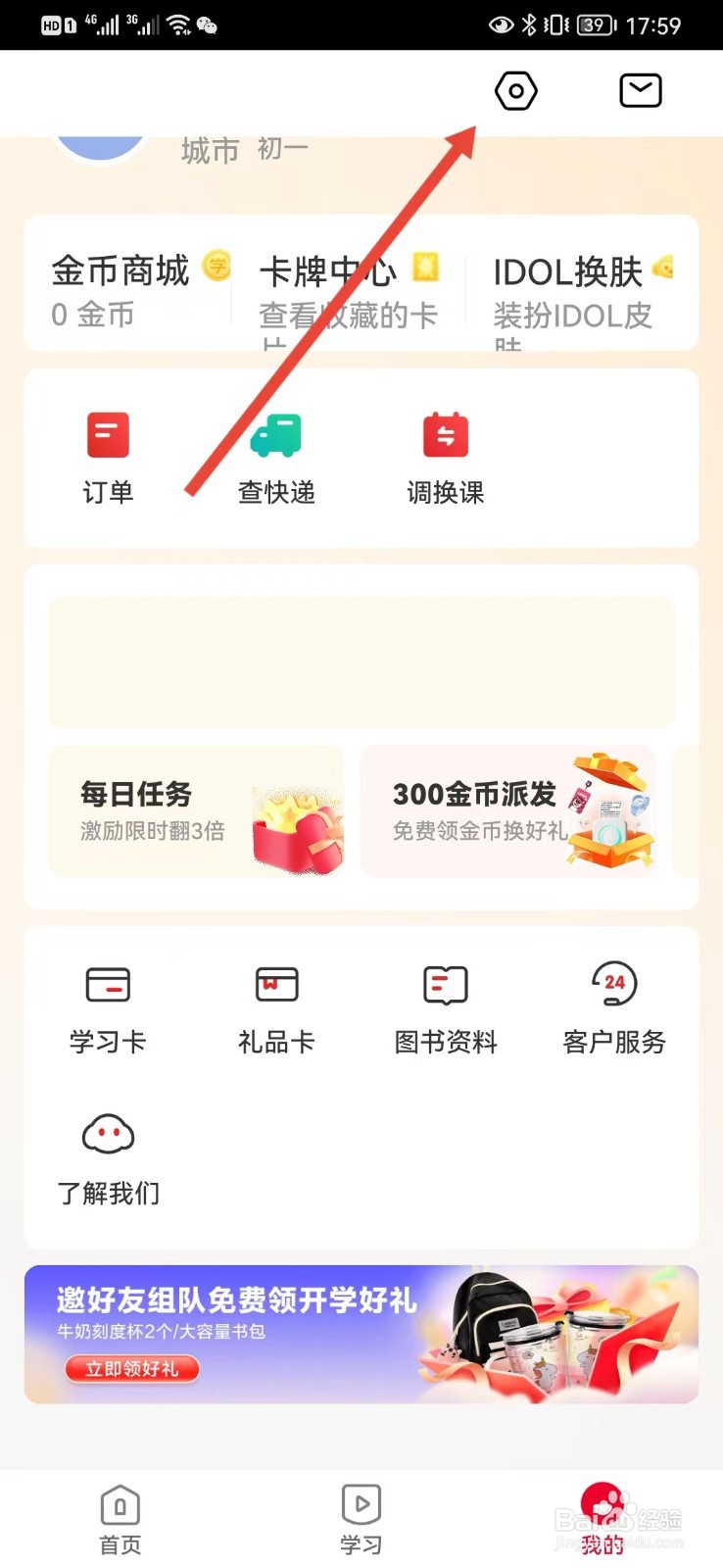The height and width of the screenshot is (1568, 723).
Task: Tap the 订单 orders icon
Action: click(108, 434)
